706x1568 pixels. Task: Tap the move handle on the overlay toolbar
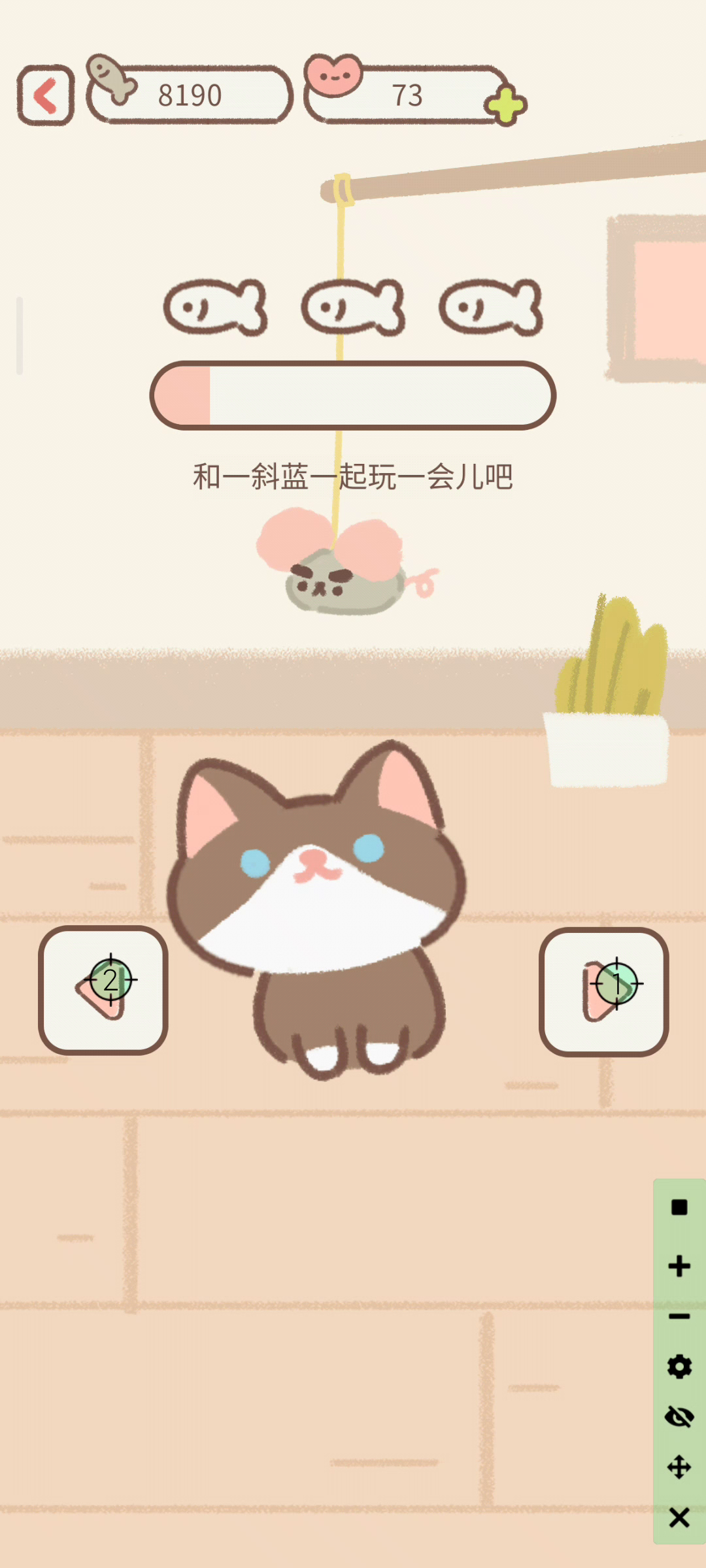[679, 1467]
